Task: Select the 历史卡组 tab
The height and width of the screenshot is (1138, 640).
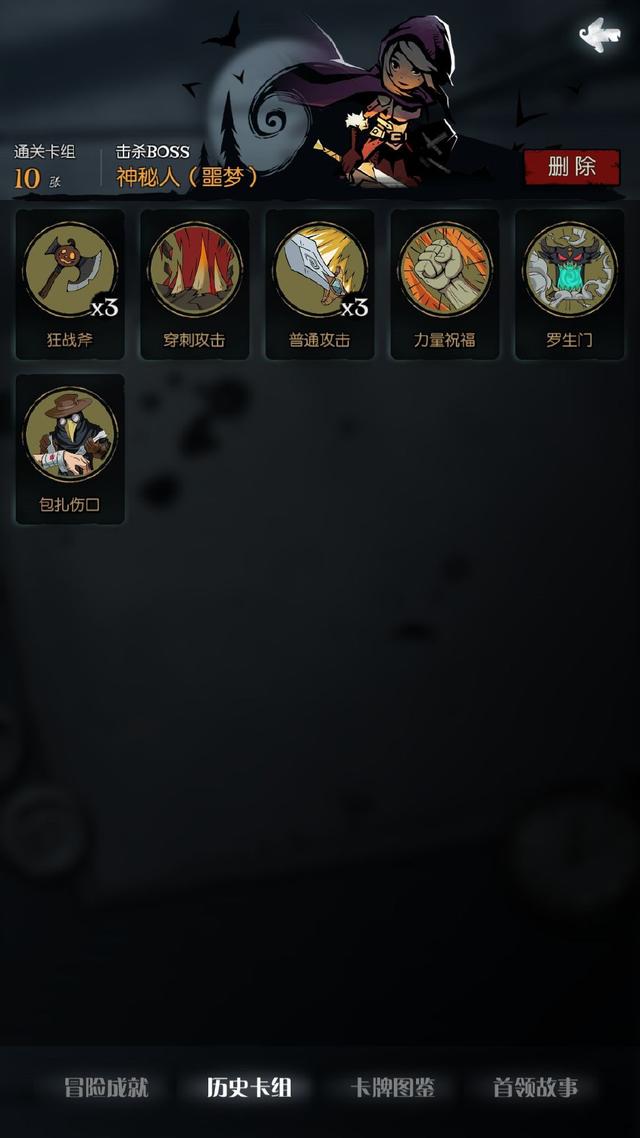Action: pyautogui.click(x=249, y=1087)
